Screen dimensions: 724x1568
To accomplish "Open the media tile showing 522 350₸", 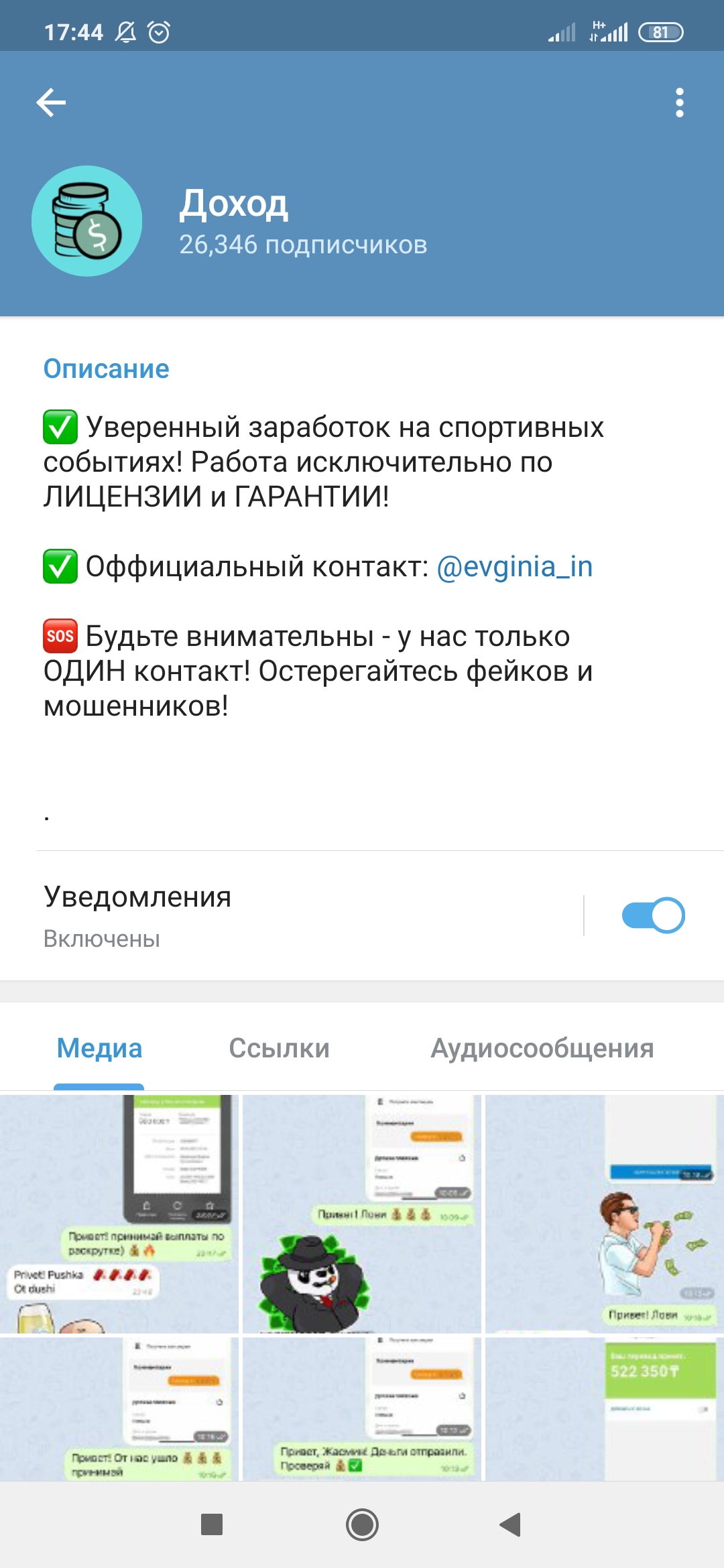I will [x=605, y=1409].
